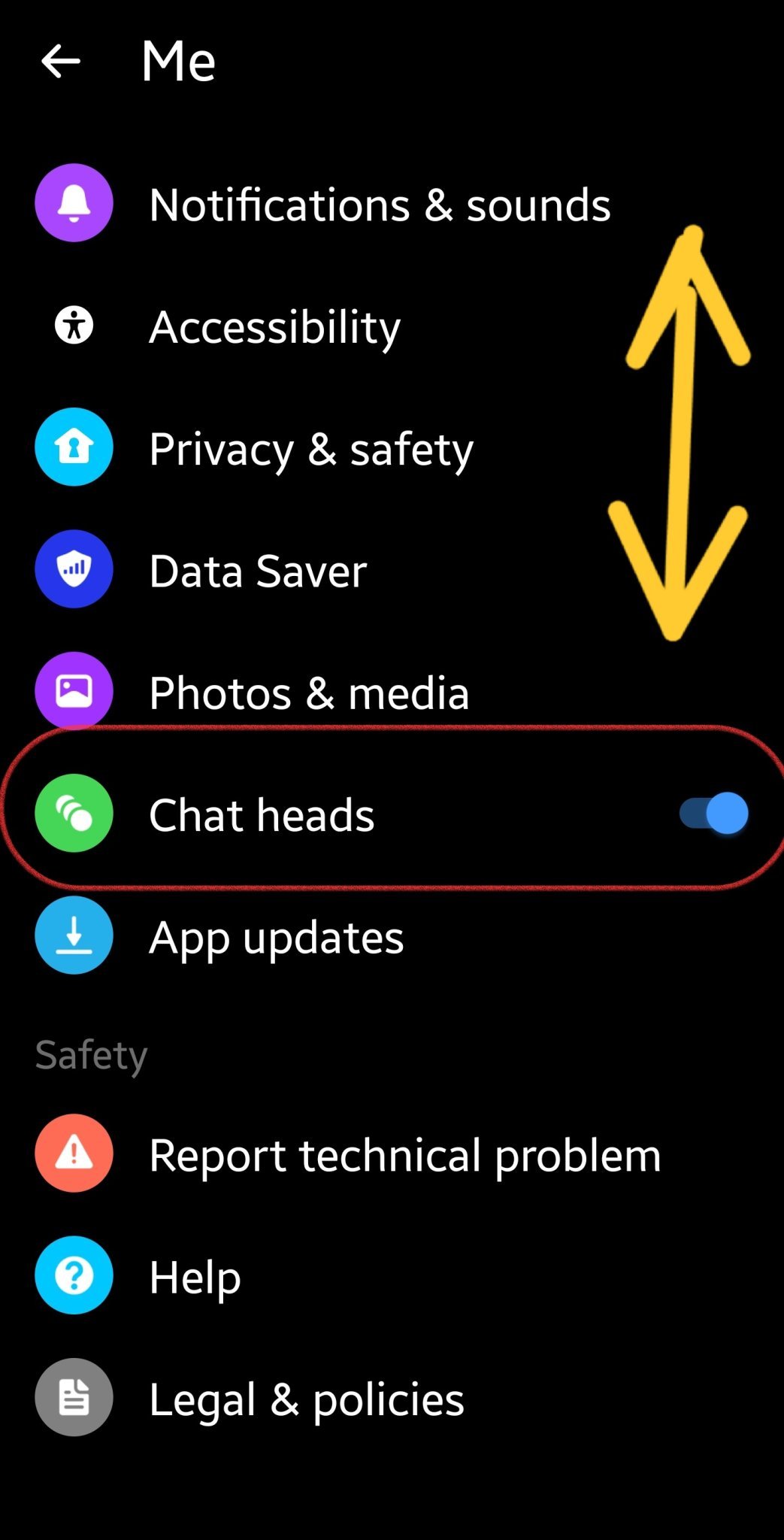Open Data Saver settings
Screen dimensions: 784x1540
[258, 571]
